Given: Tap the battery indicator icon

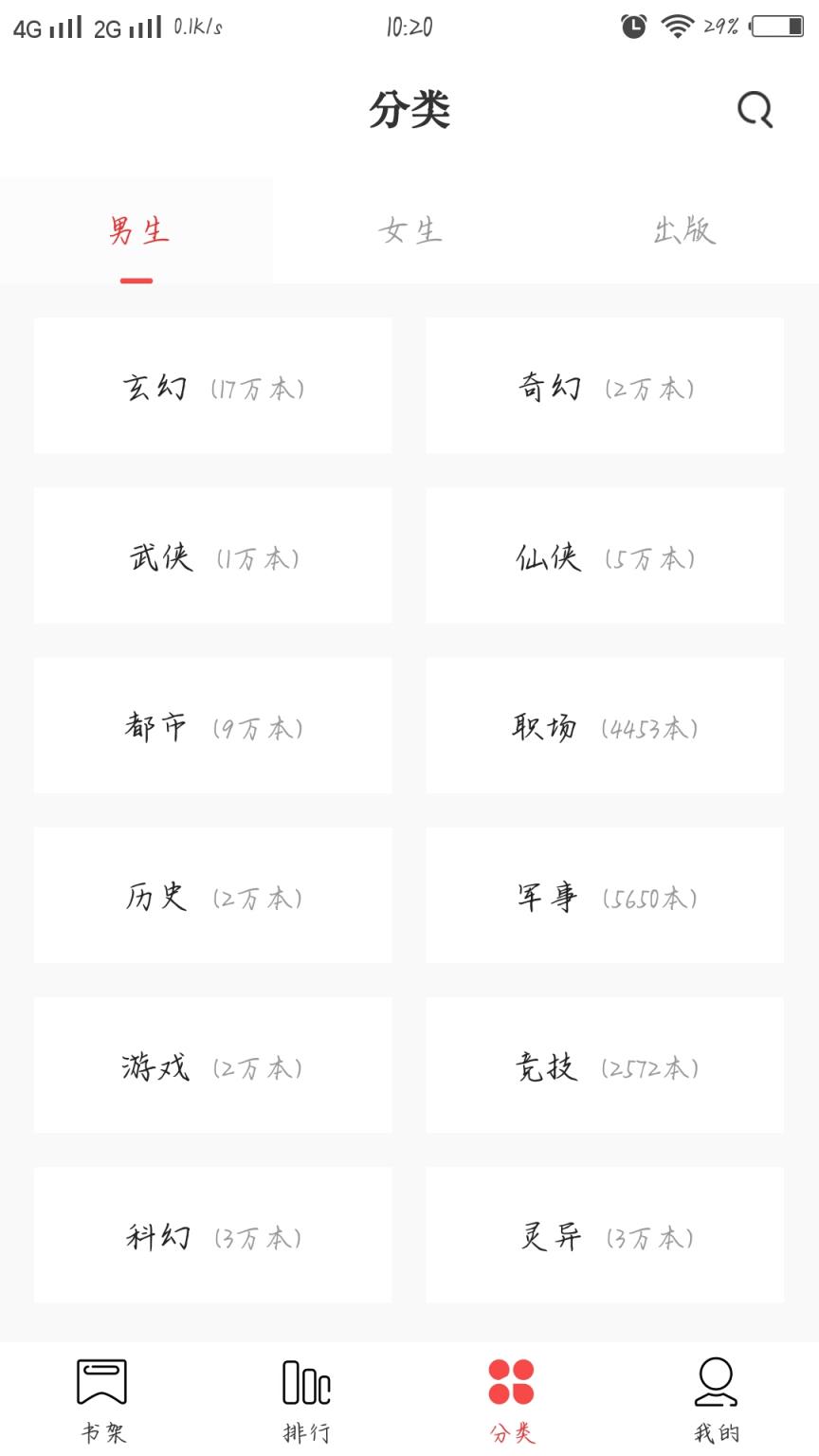Looking at the screenshot, I should tap(779, 28).
